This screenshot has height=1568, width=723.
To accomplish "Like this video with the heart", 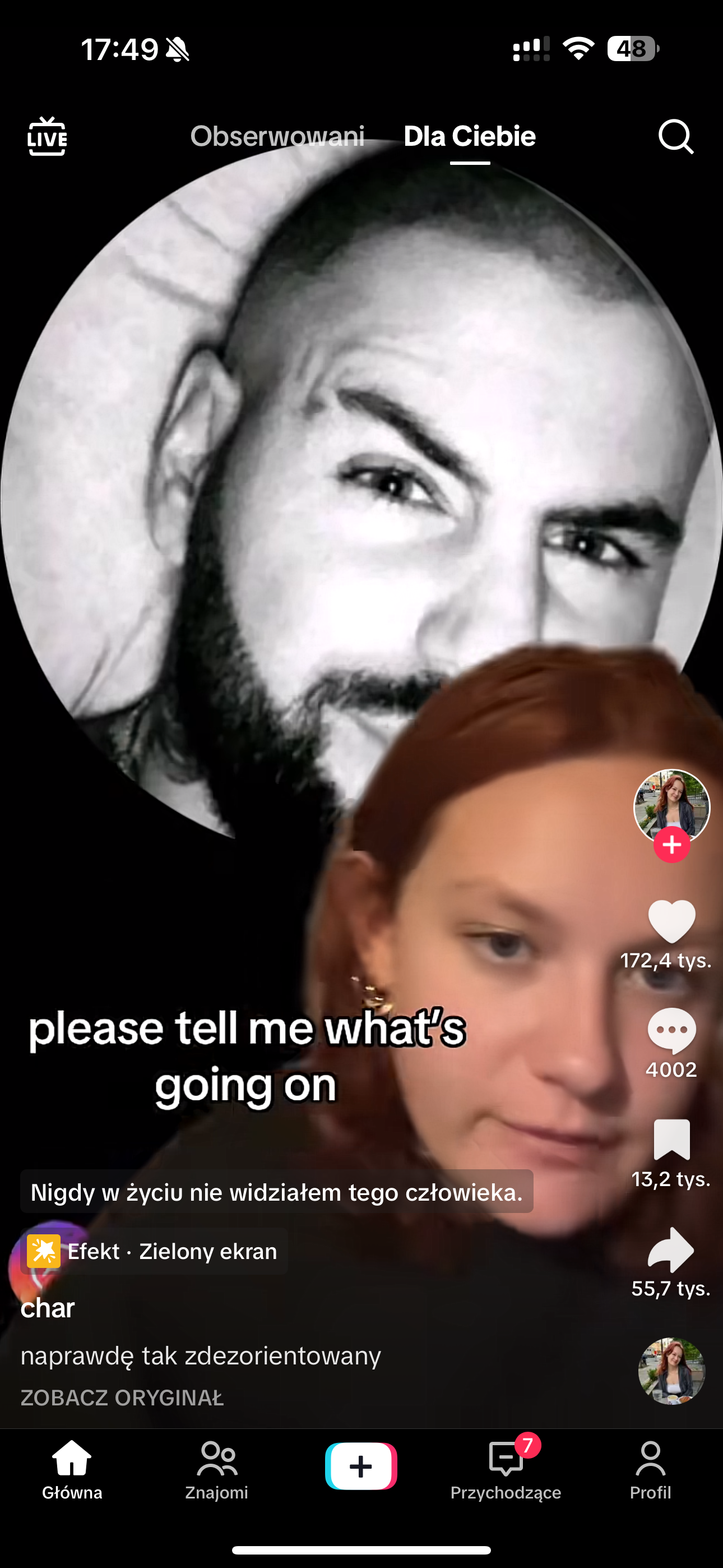I will [671, 922].
